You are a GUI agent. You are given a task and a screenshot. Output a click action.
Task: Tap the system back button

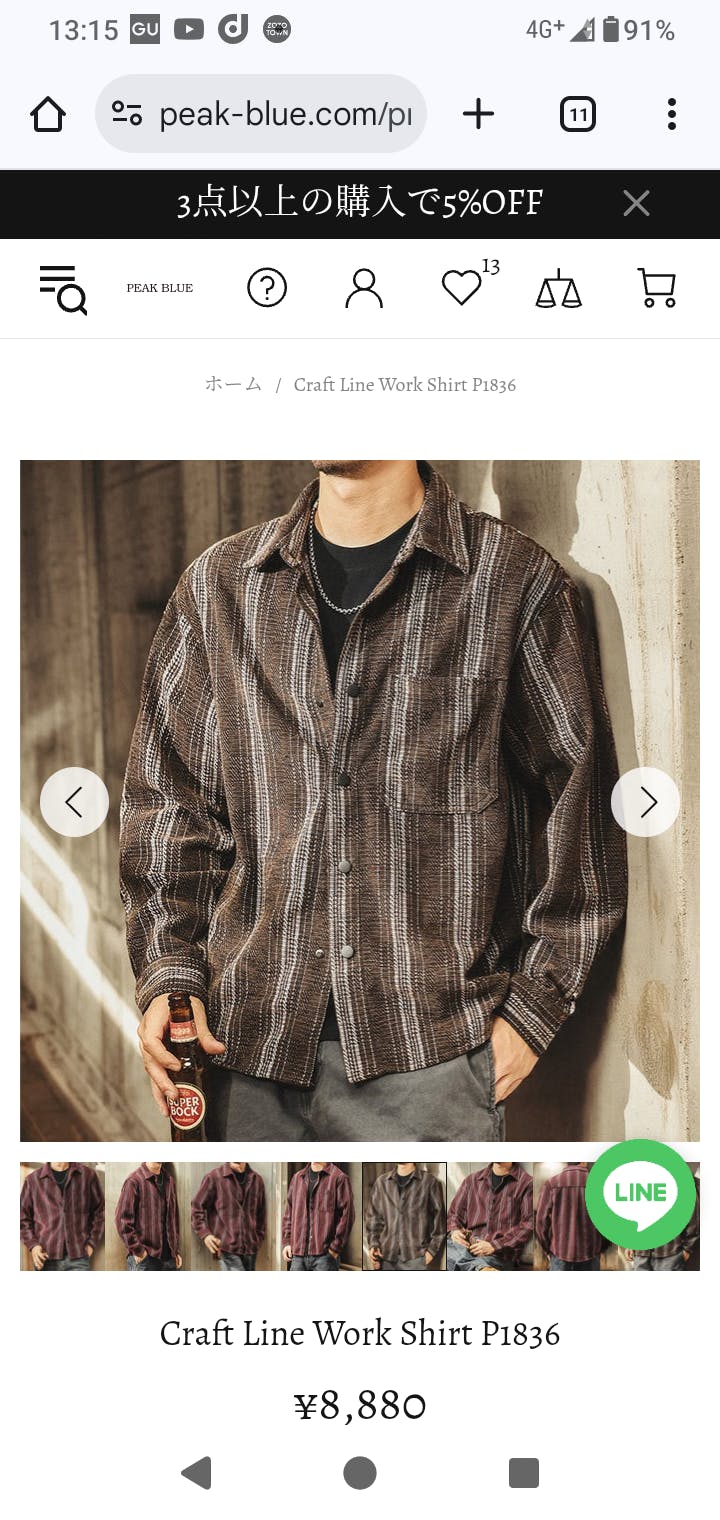(196, 1473)
